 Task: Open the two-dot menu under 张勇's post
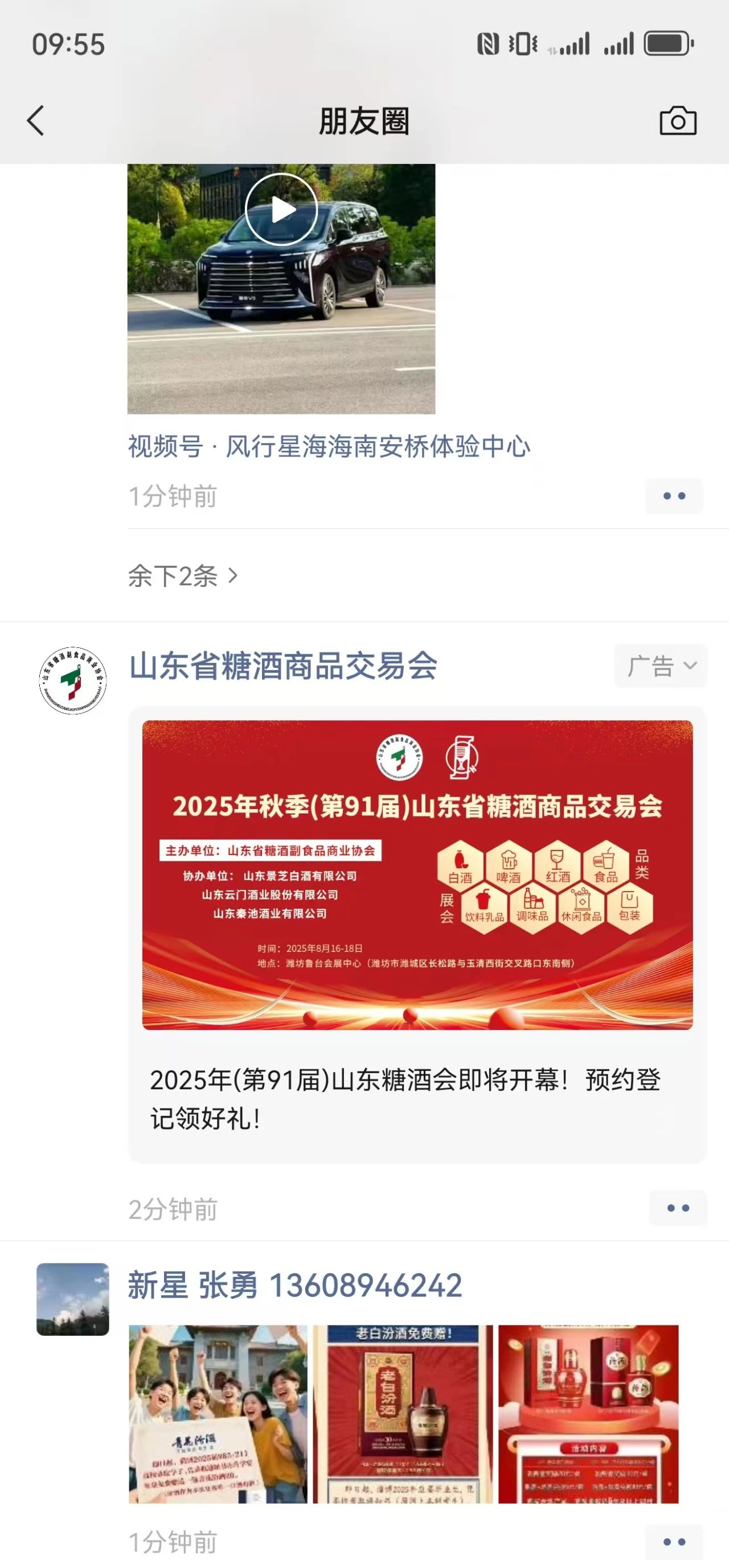coord(674,1542)
